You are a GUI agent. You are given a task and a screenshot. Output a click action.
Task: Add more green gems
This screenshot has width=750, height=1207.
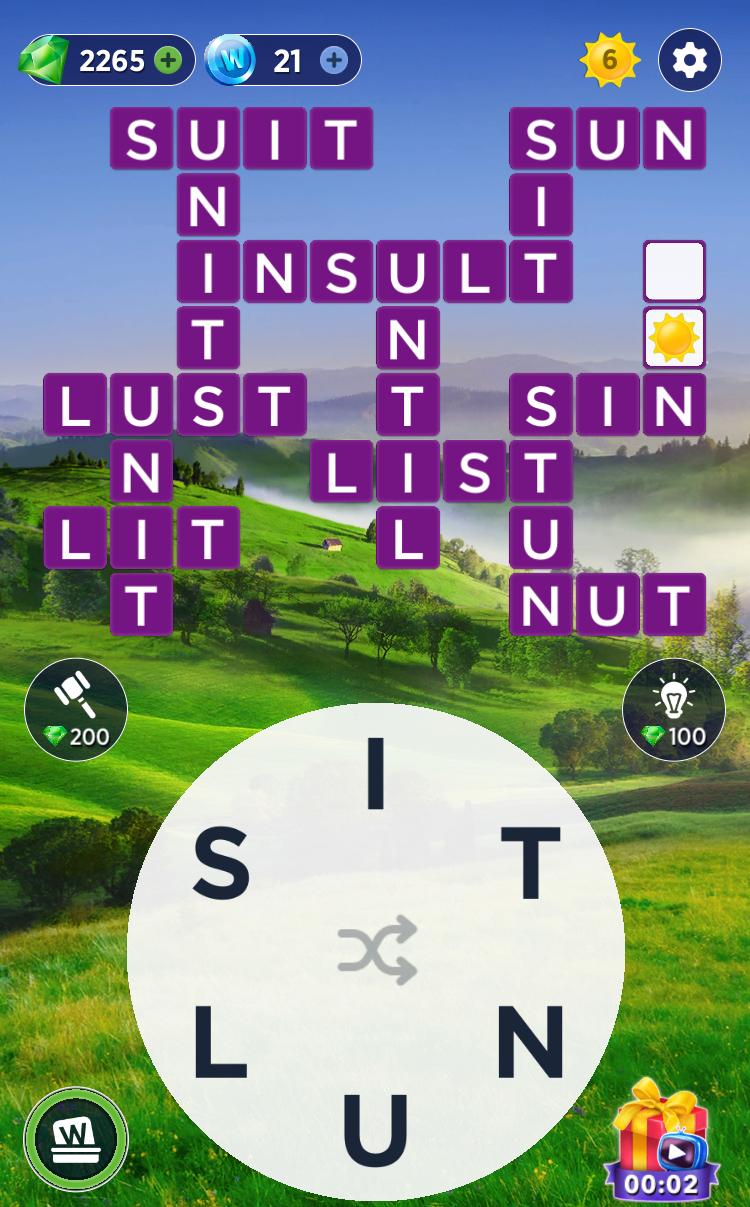168,61
